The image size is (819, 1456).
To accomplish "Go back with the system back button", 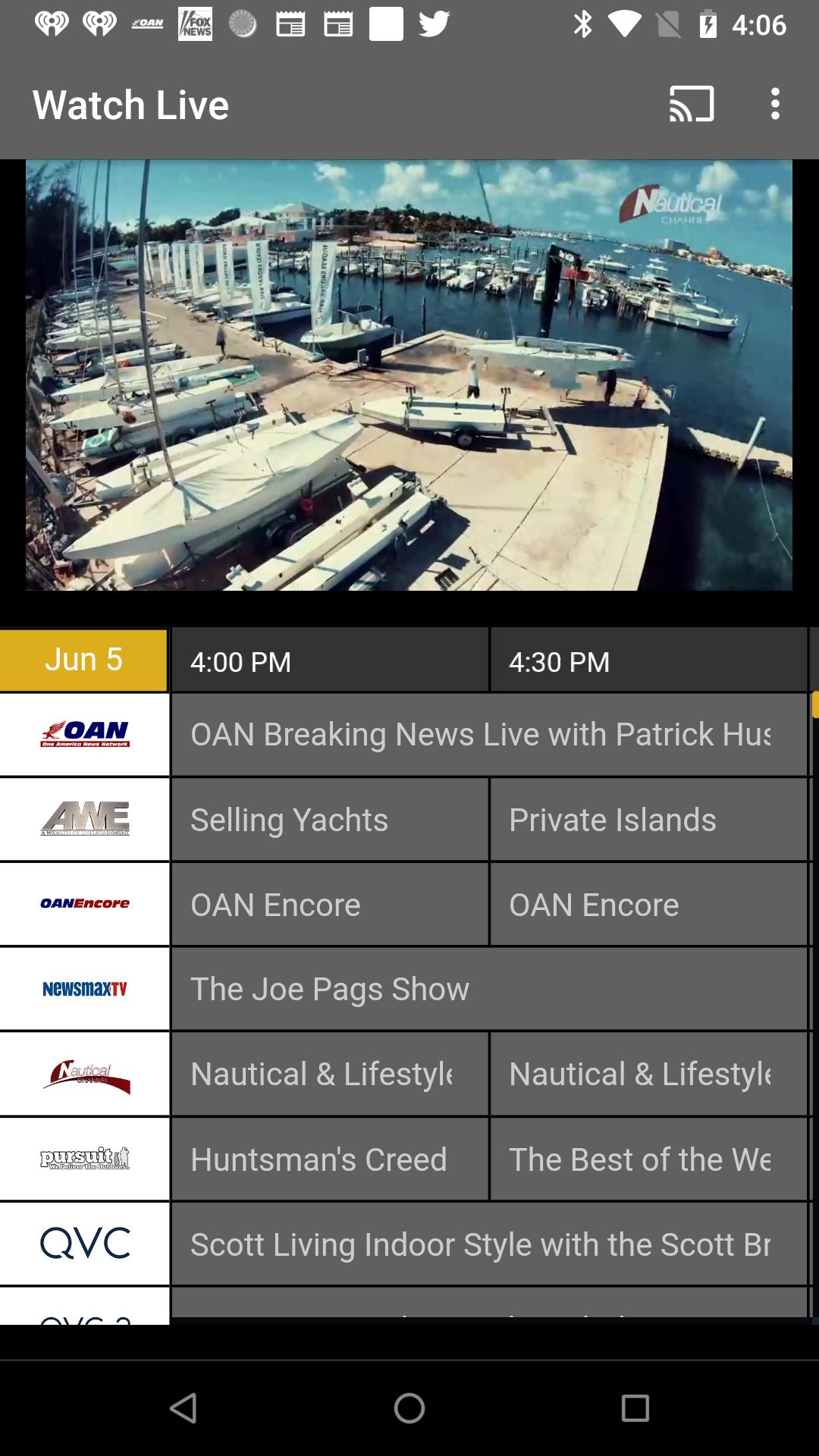I will click(184, 1408).
